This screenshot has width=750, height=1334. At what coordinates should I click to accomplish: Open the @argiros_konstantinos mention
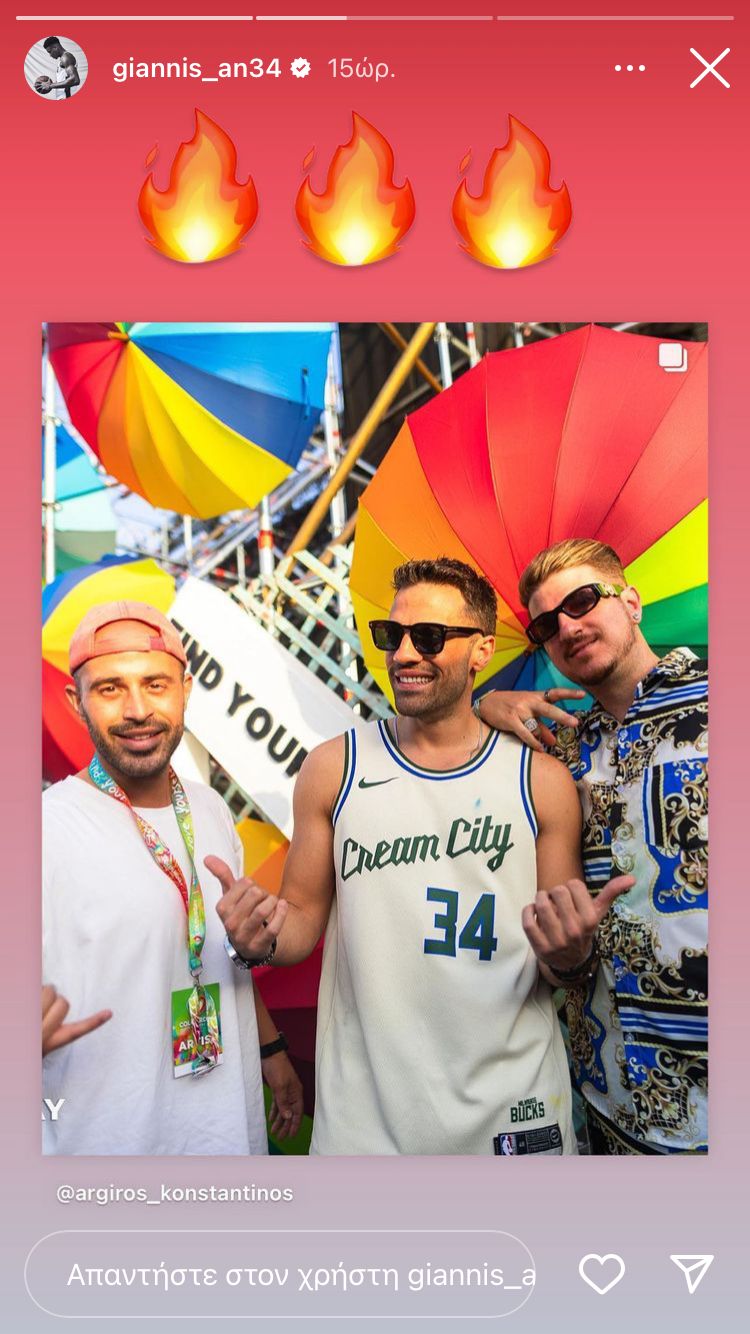pyautogui.click(x=175, y=1193)
